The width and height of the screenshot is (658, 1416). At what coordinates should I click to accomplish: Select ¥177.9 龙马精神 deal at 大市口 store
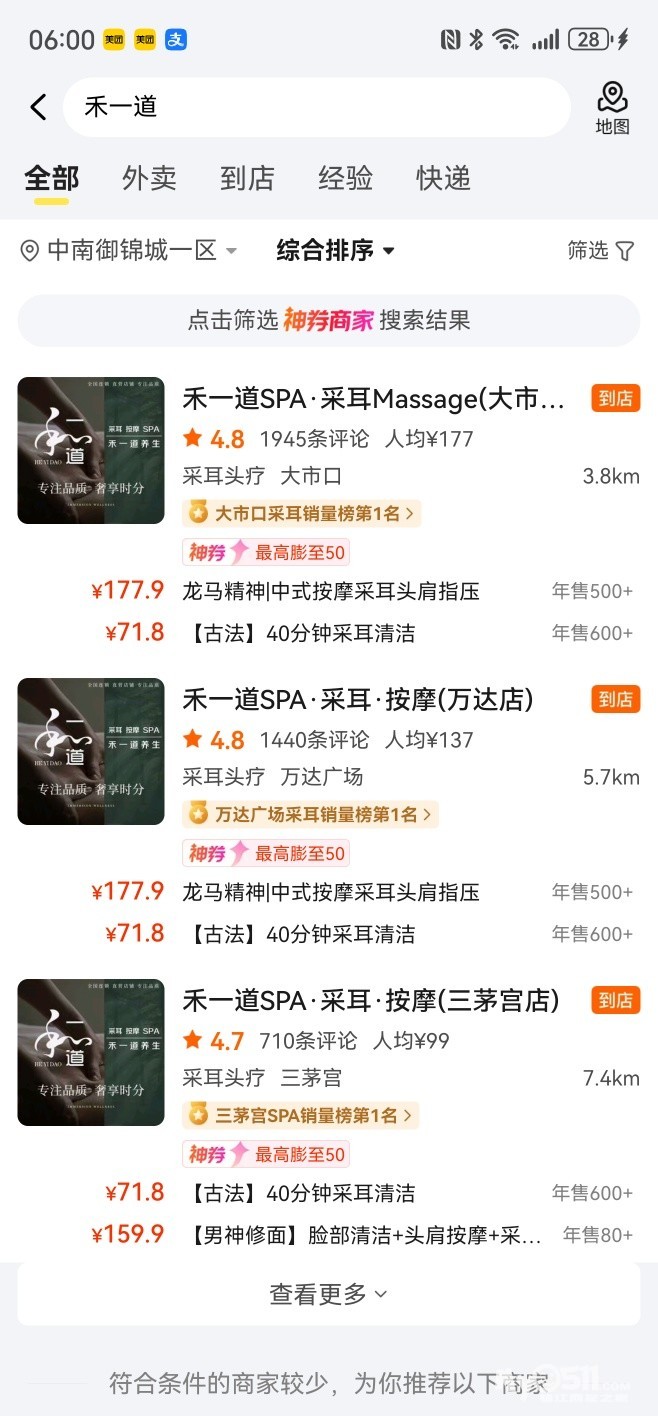point(331,591)
